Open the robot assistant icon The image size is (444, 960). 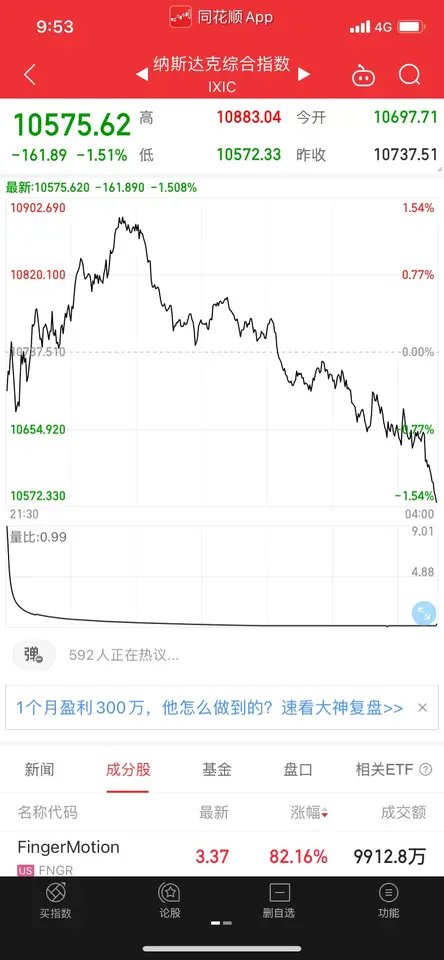pos(363,76)
